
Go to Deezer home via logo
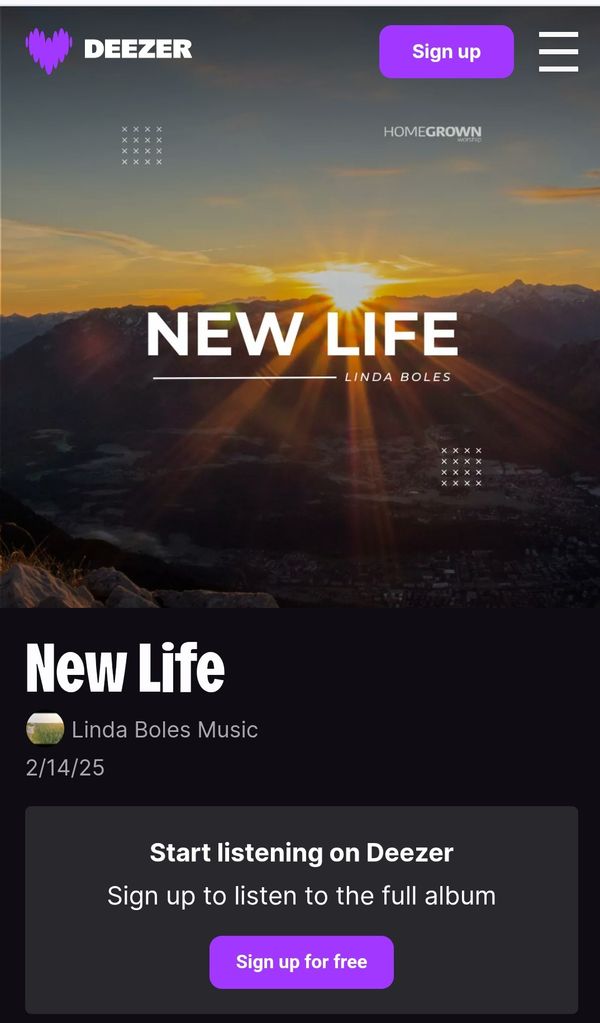pyautogui.click(x=109, y=49)
